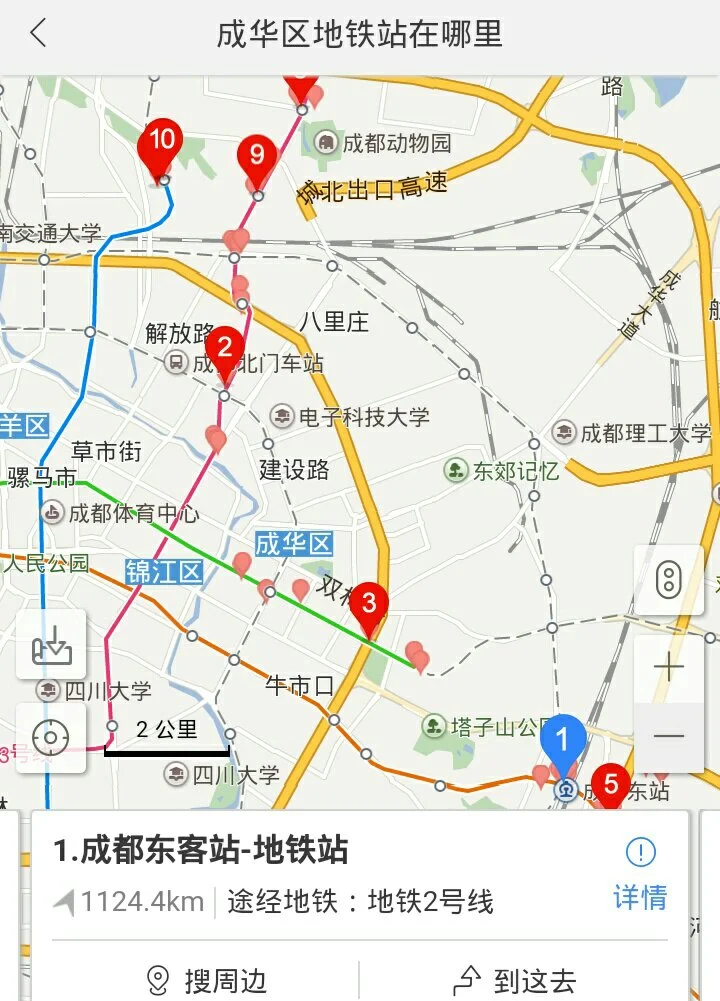This screenshot has width=720, height=1001.
Task: Open the offline map download tool
Action: point(54,650)
